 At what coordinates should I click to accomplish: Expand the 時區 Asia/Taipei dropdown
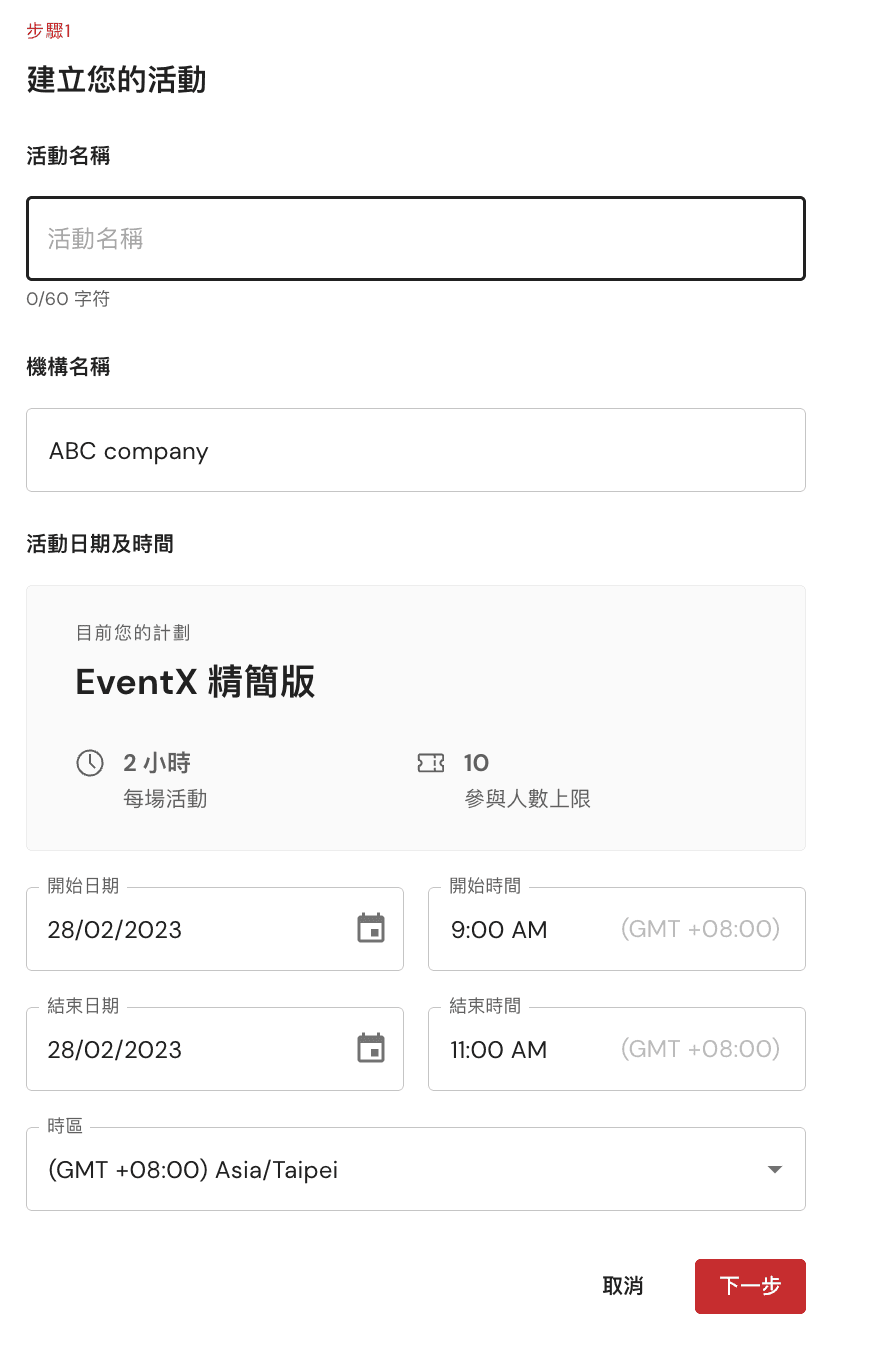tap(415, 1169)
